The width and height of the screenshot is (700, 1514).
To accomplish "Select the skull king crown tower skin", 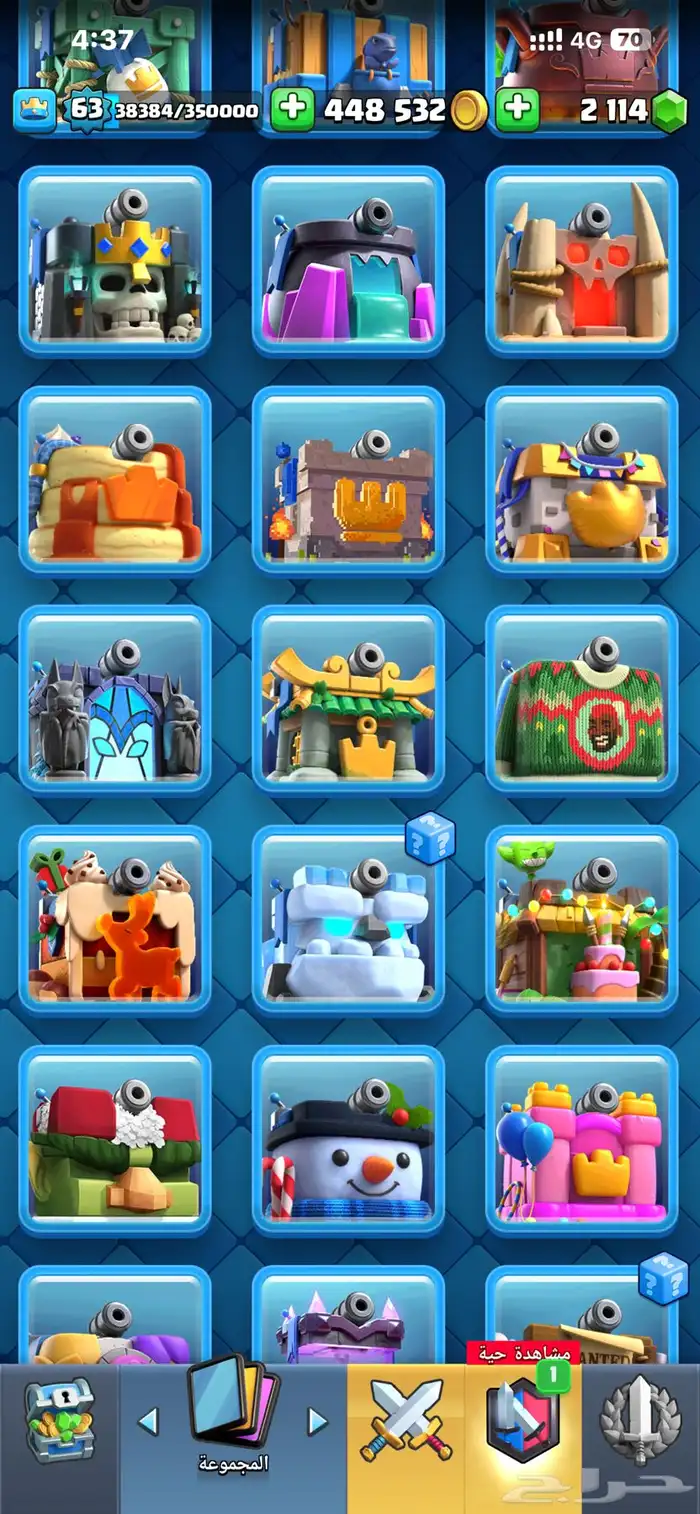I will click(x=115, y=260).
